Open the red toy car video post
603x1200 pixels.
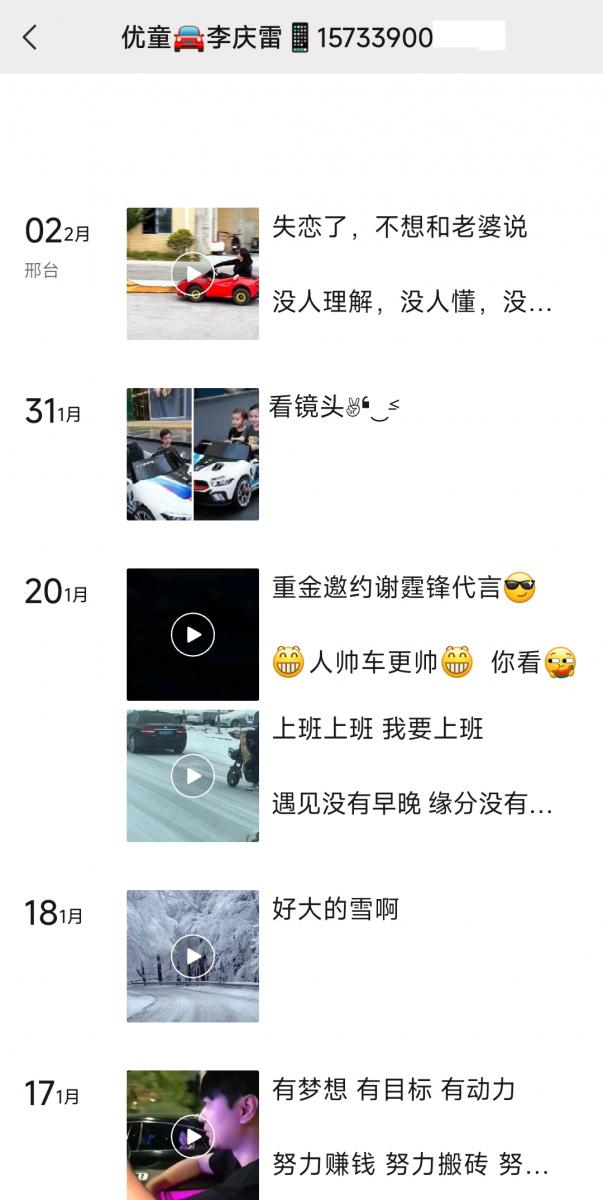[192, 273]
